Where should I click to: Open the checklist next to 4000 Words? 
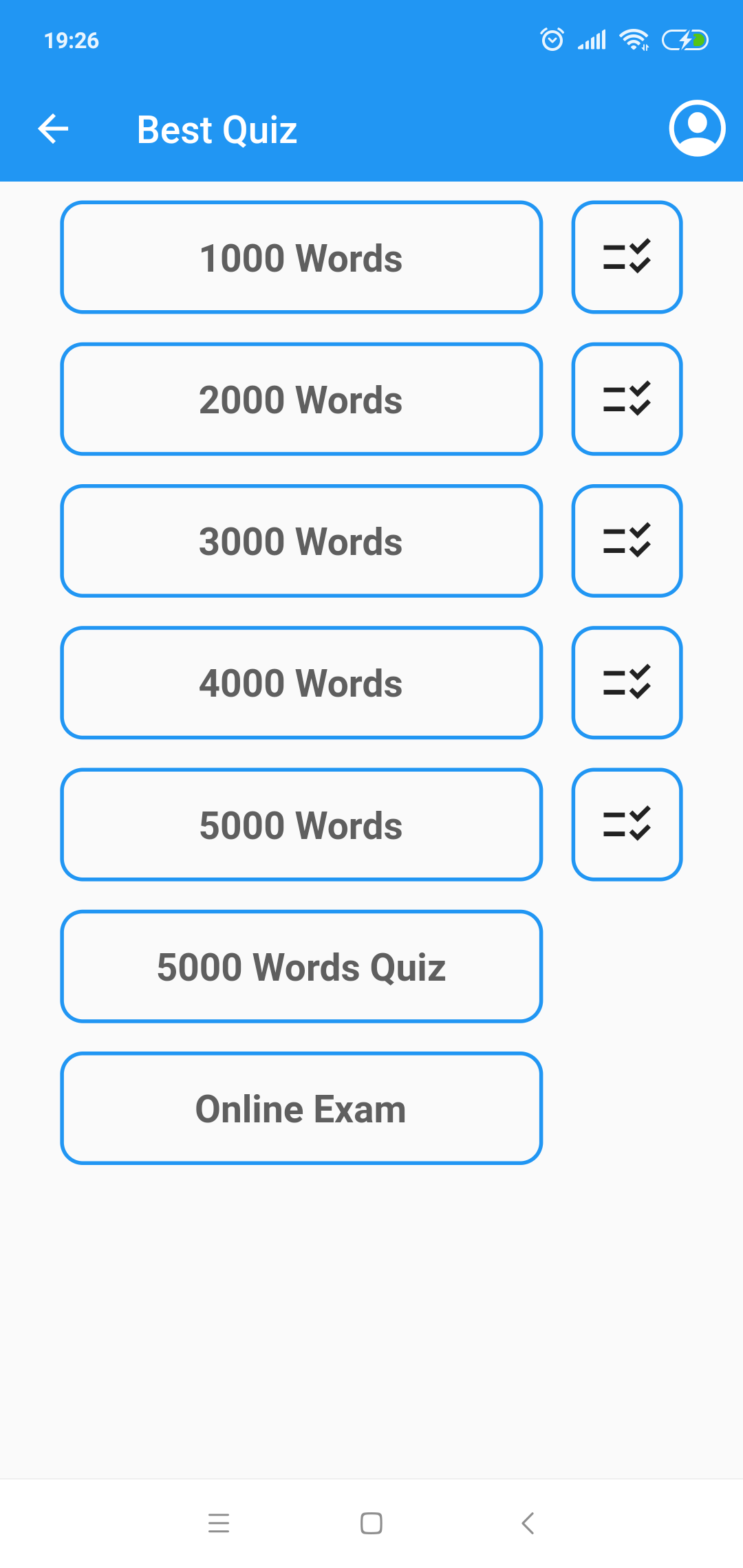point(627,683)
